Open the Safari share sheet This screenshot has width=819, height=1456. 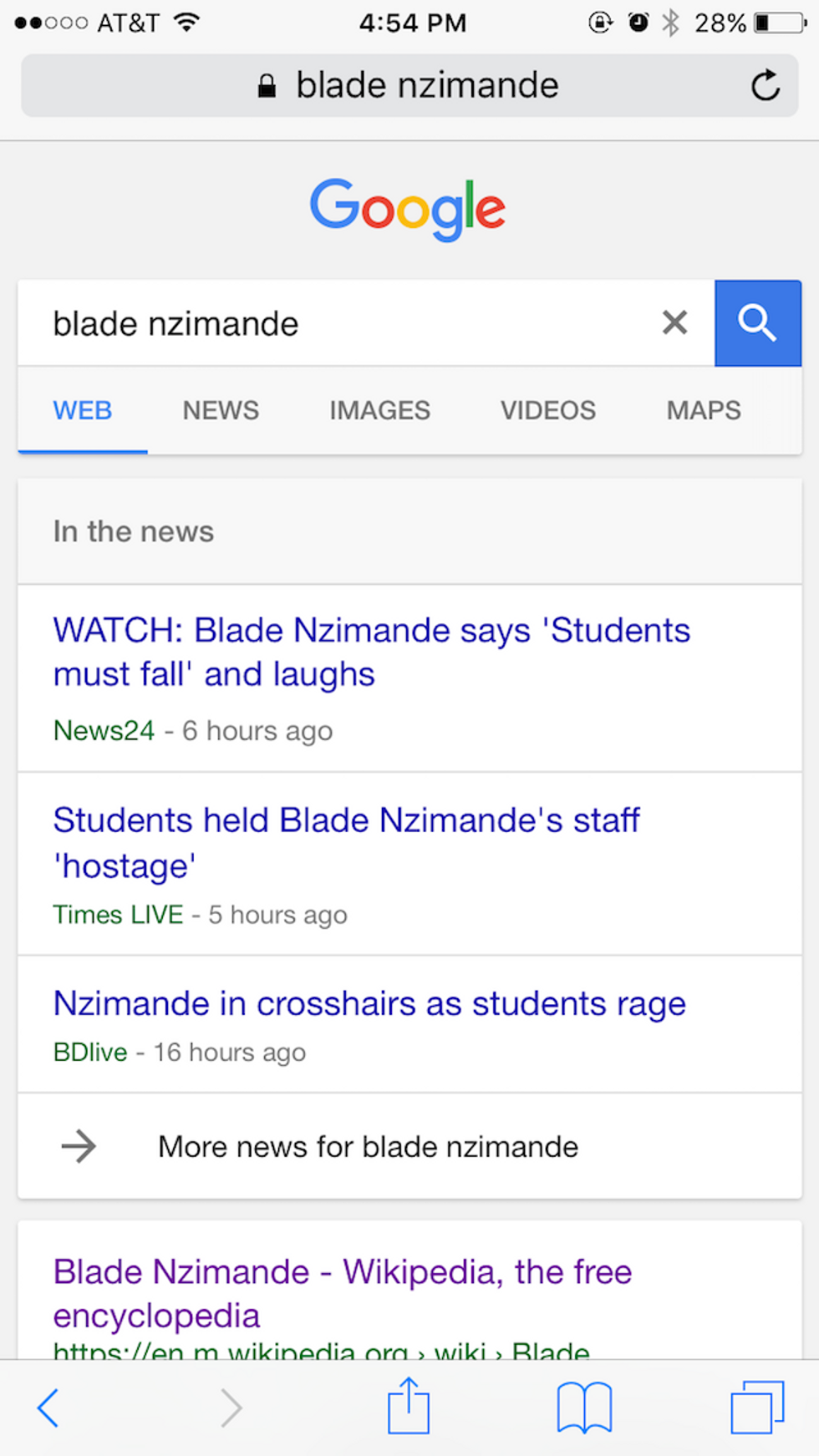coord(409,1406)
